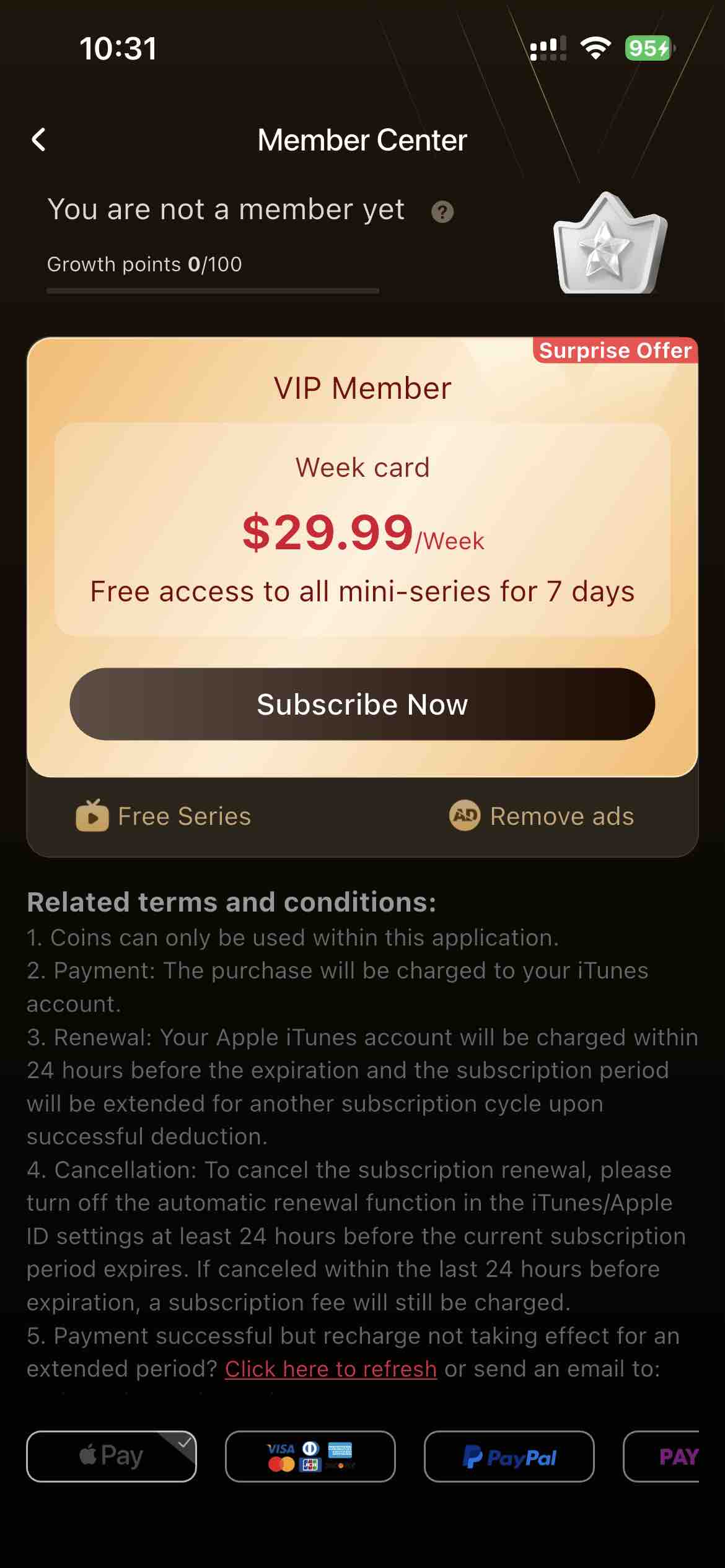Pay with PayPal
The width and height of the screenshot is (725, 1568).
pos(509,1456)
